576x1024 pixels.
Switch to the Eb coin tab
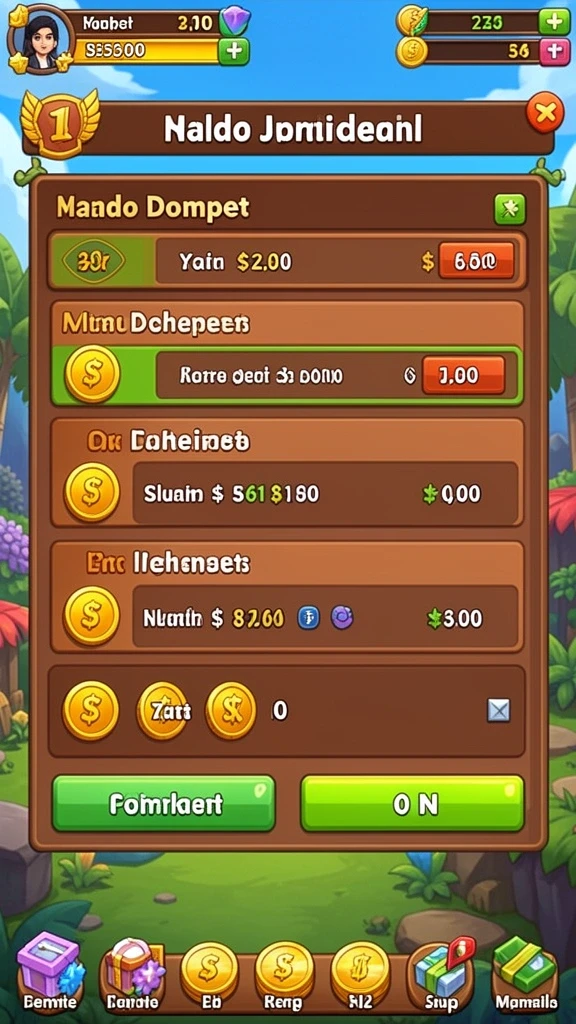[209, 974]
